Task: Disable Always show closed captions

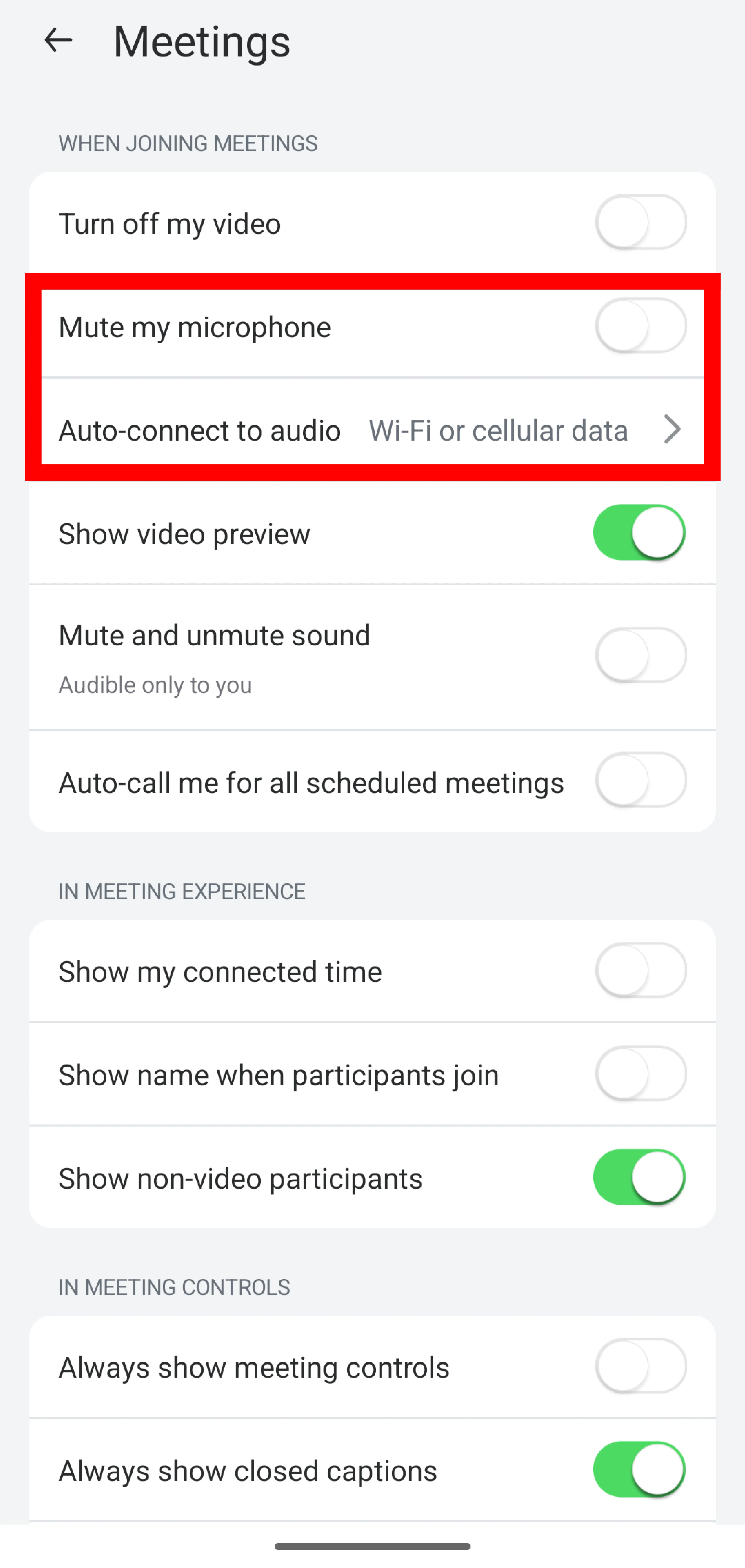Action: [x=639, y=1469]
